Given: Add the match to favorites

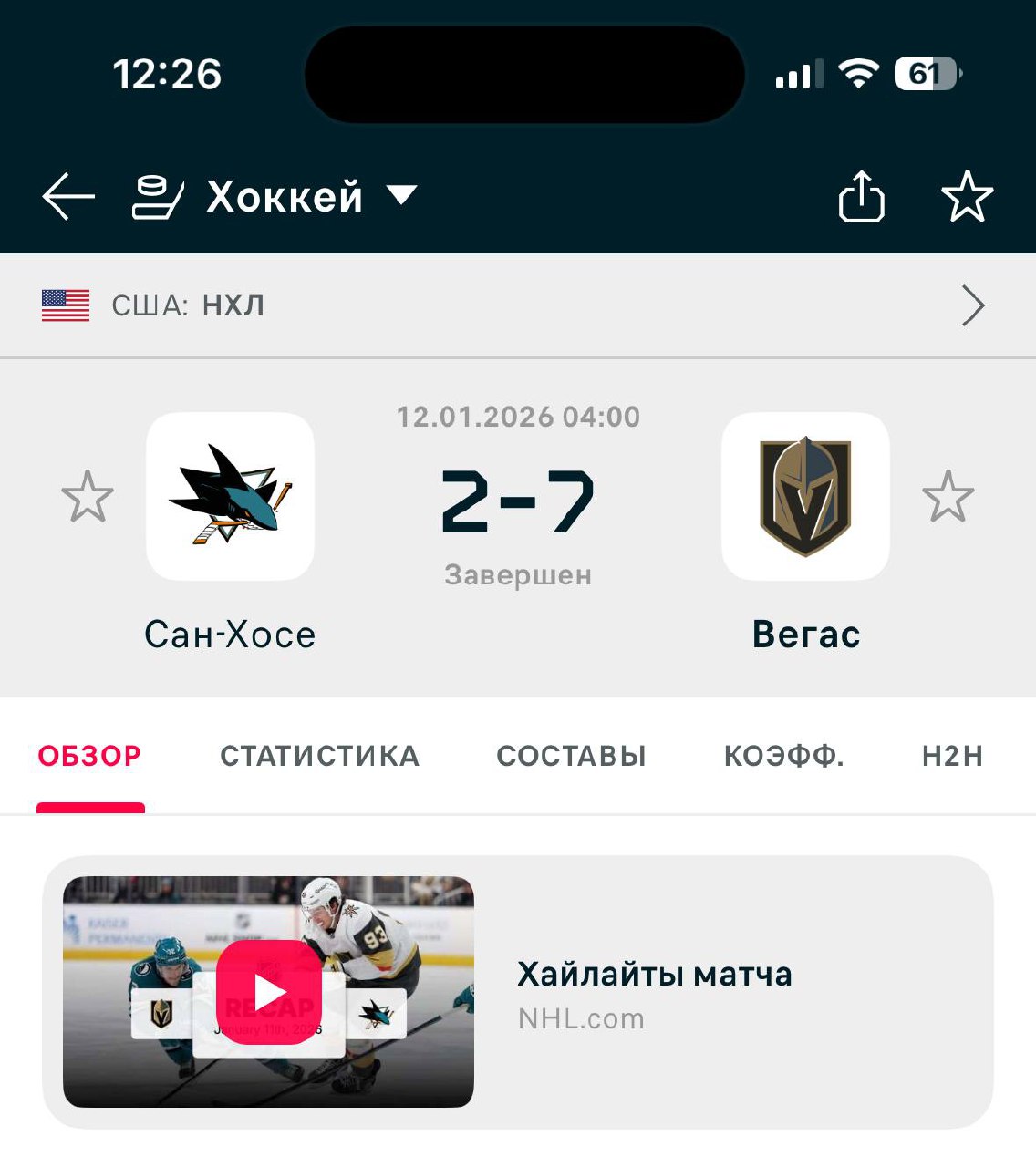Looking at the screenshot, I should coord(967,196).
